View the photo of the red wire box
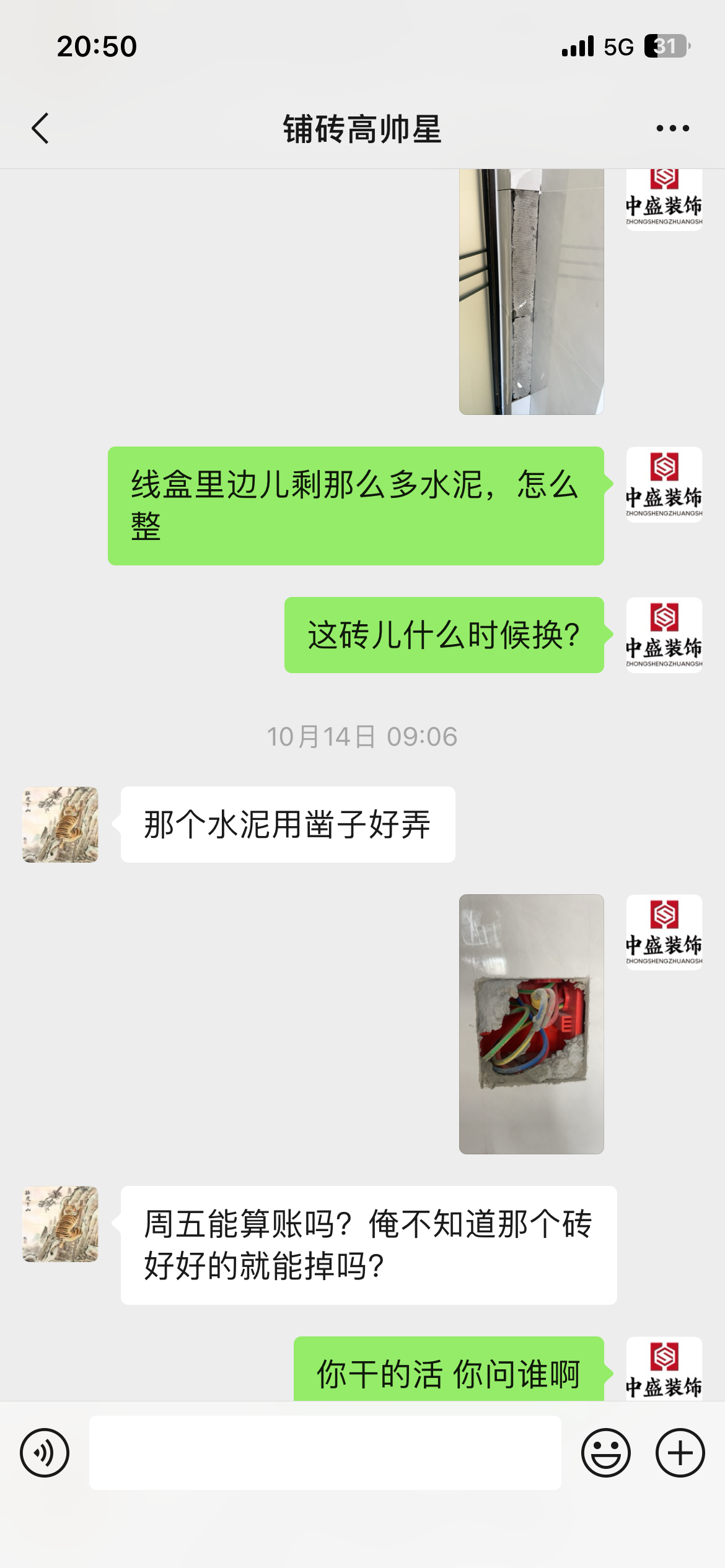Screen dimensions: 725x1568 (x=531, y=1024)
